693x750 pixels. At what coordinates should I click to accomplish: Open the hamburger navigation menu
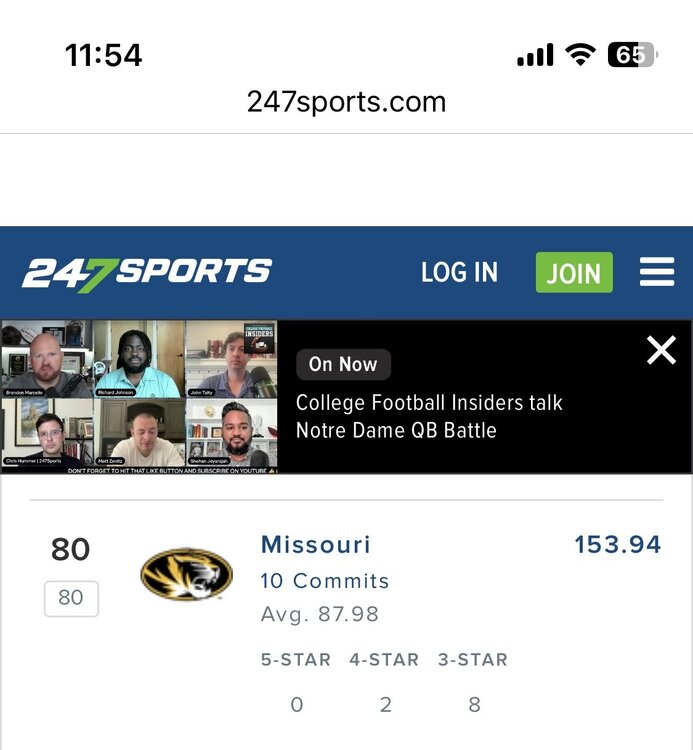click(657, 272)
